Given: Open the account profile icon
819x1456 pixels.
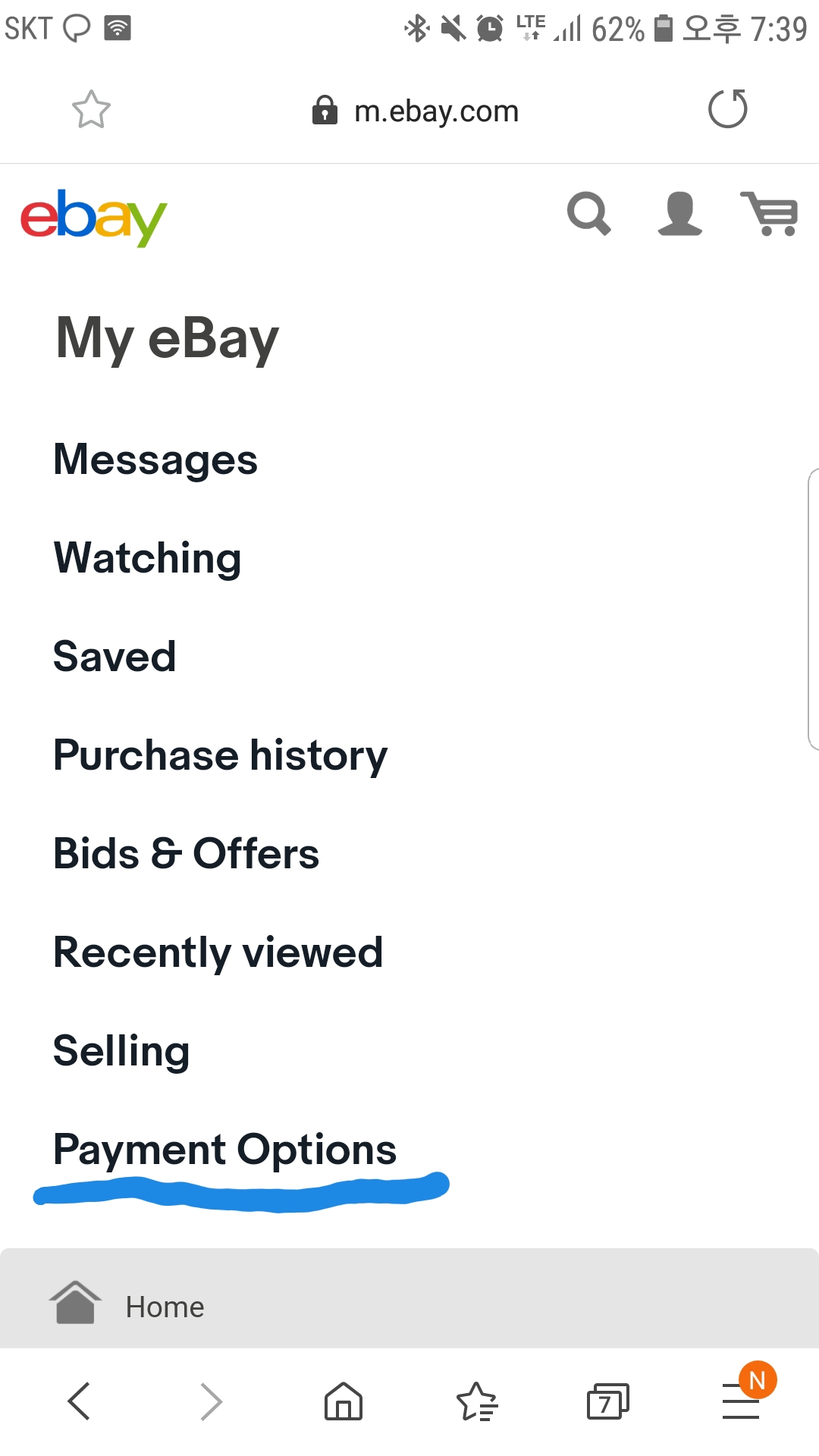Looking at the screenshot, I should 679,215.
